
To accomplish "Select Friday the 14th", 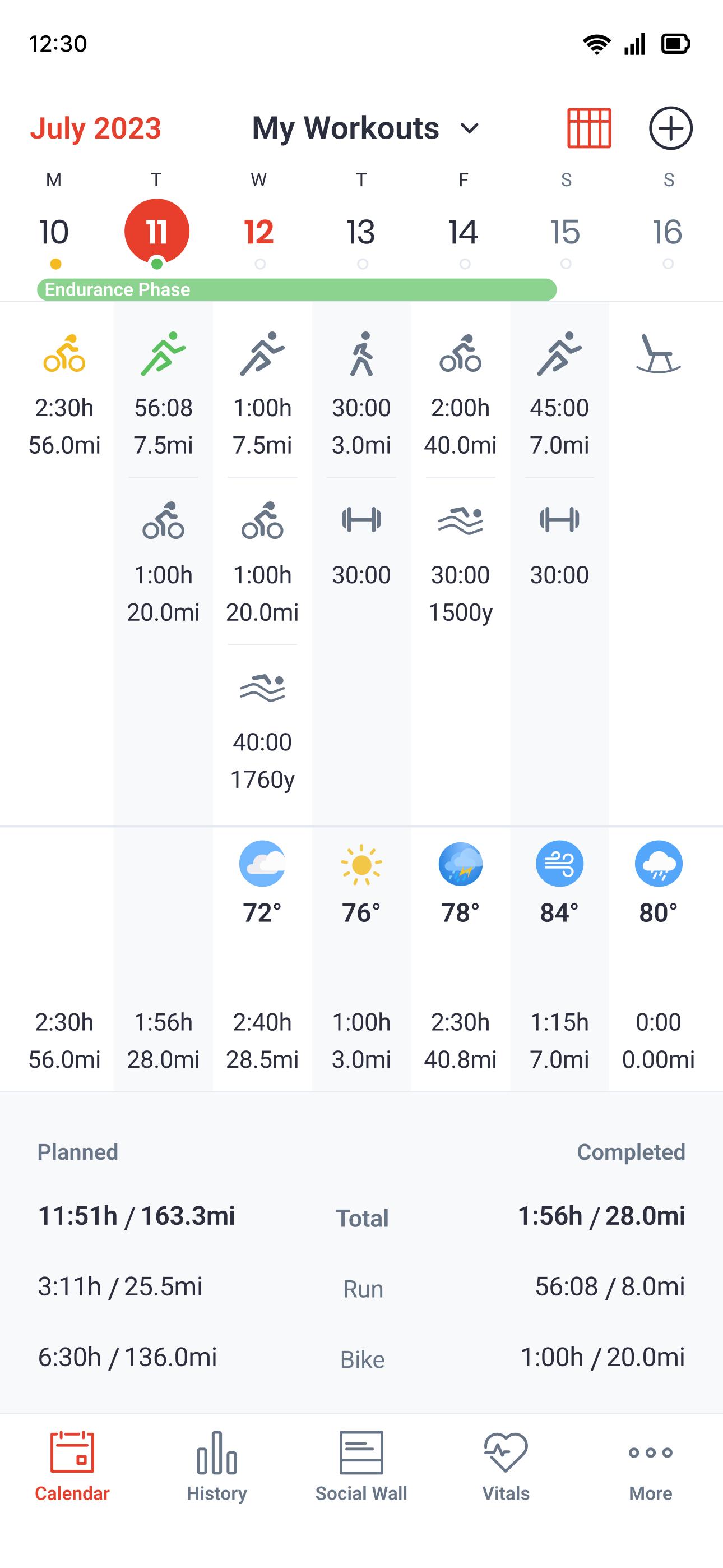I will (x=464, y=232).
